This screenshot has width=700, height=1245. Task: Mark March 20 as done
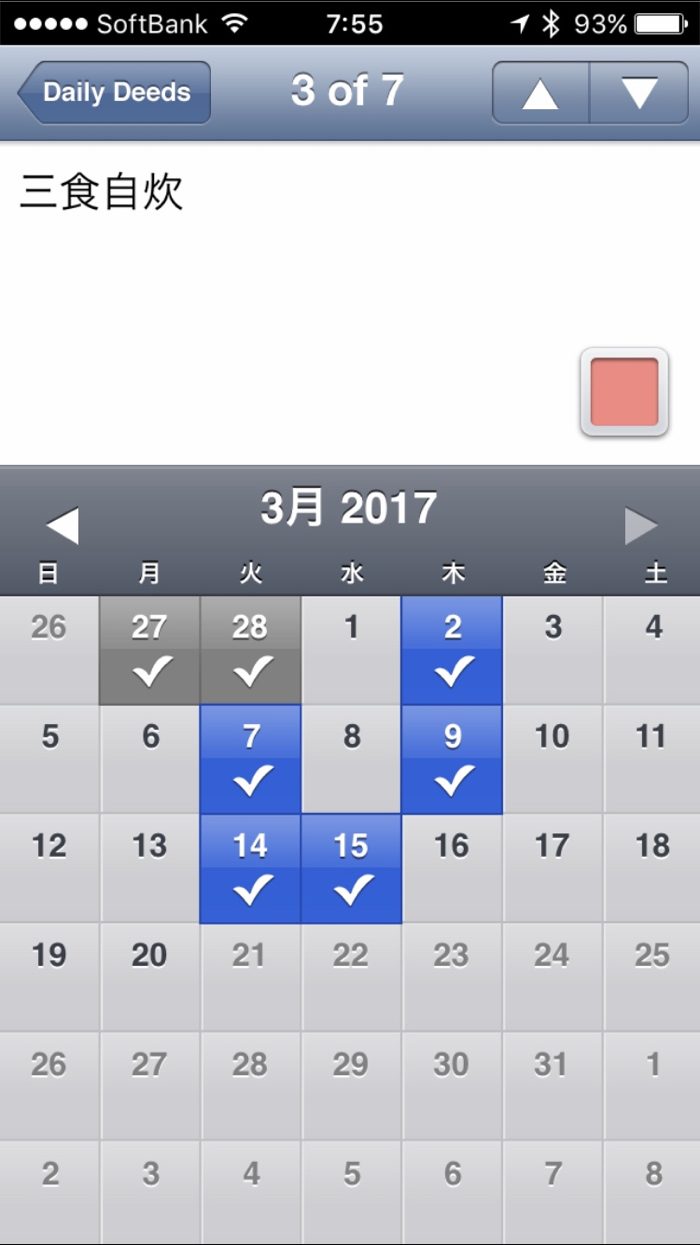150,977
